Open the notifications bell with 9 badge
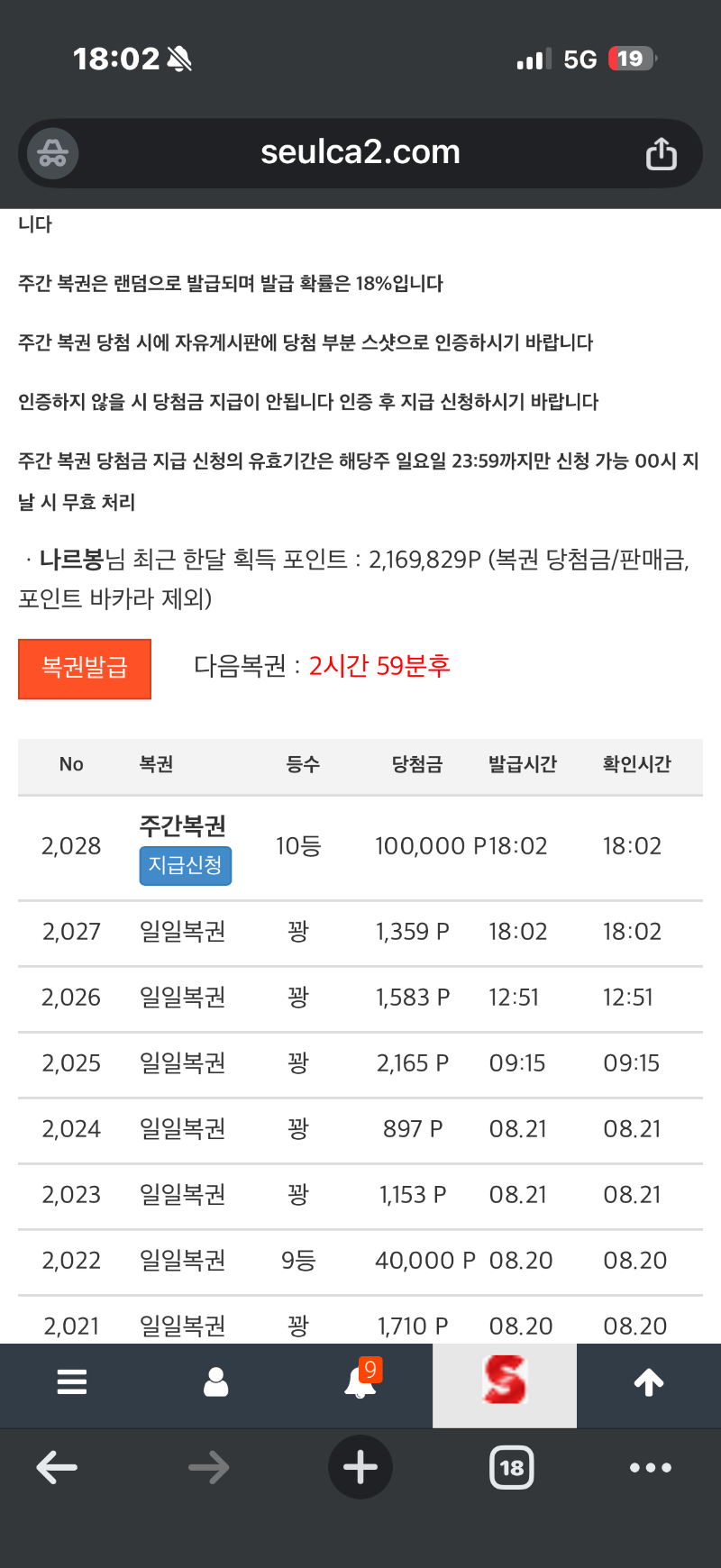This screenshot has height=1568, width=721. pyautogui.click(x=362, y=1380)
